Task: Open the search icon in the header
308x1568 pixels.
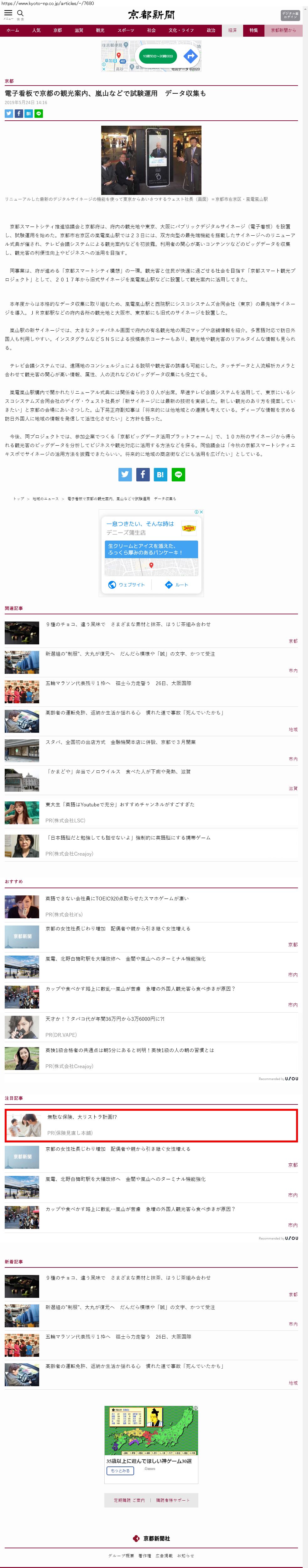Action: [20, 13]
